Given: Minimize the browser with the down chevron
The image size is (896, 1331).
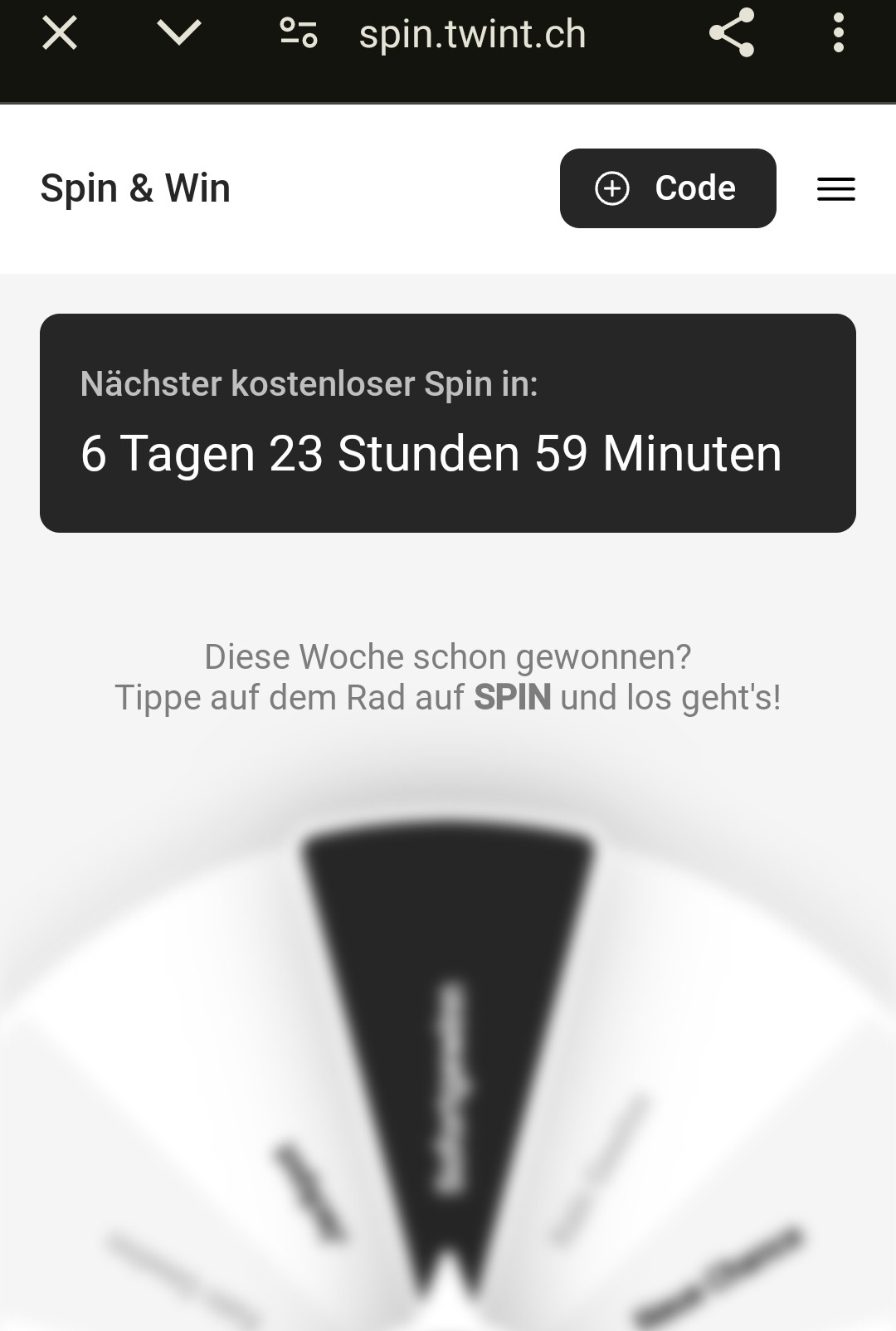Looking at the screenshot, I should point(179,34).
